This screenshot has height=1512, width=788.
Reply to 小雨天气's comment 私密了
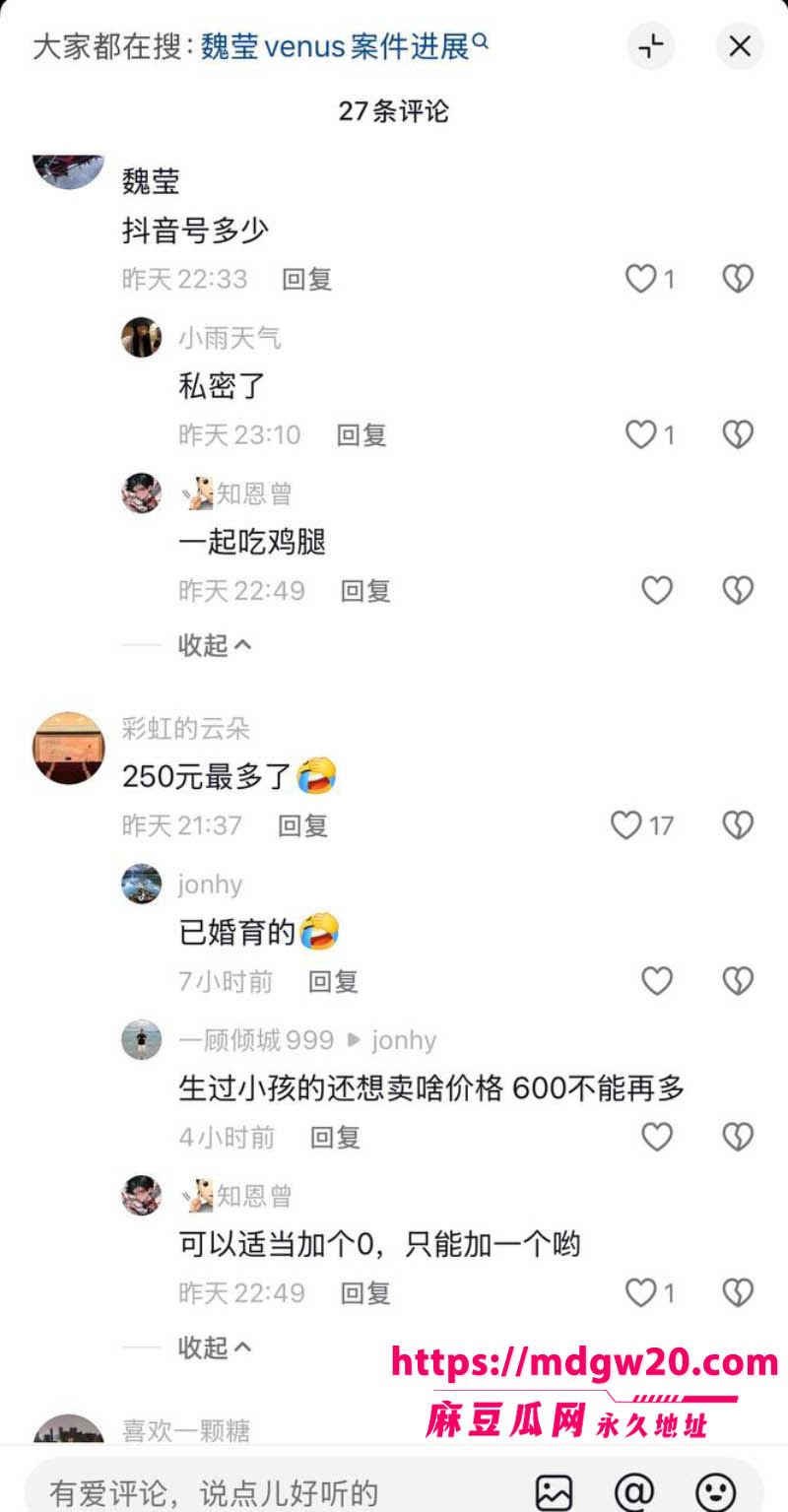pyautogui.click(x=361, y=434)
